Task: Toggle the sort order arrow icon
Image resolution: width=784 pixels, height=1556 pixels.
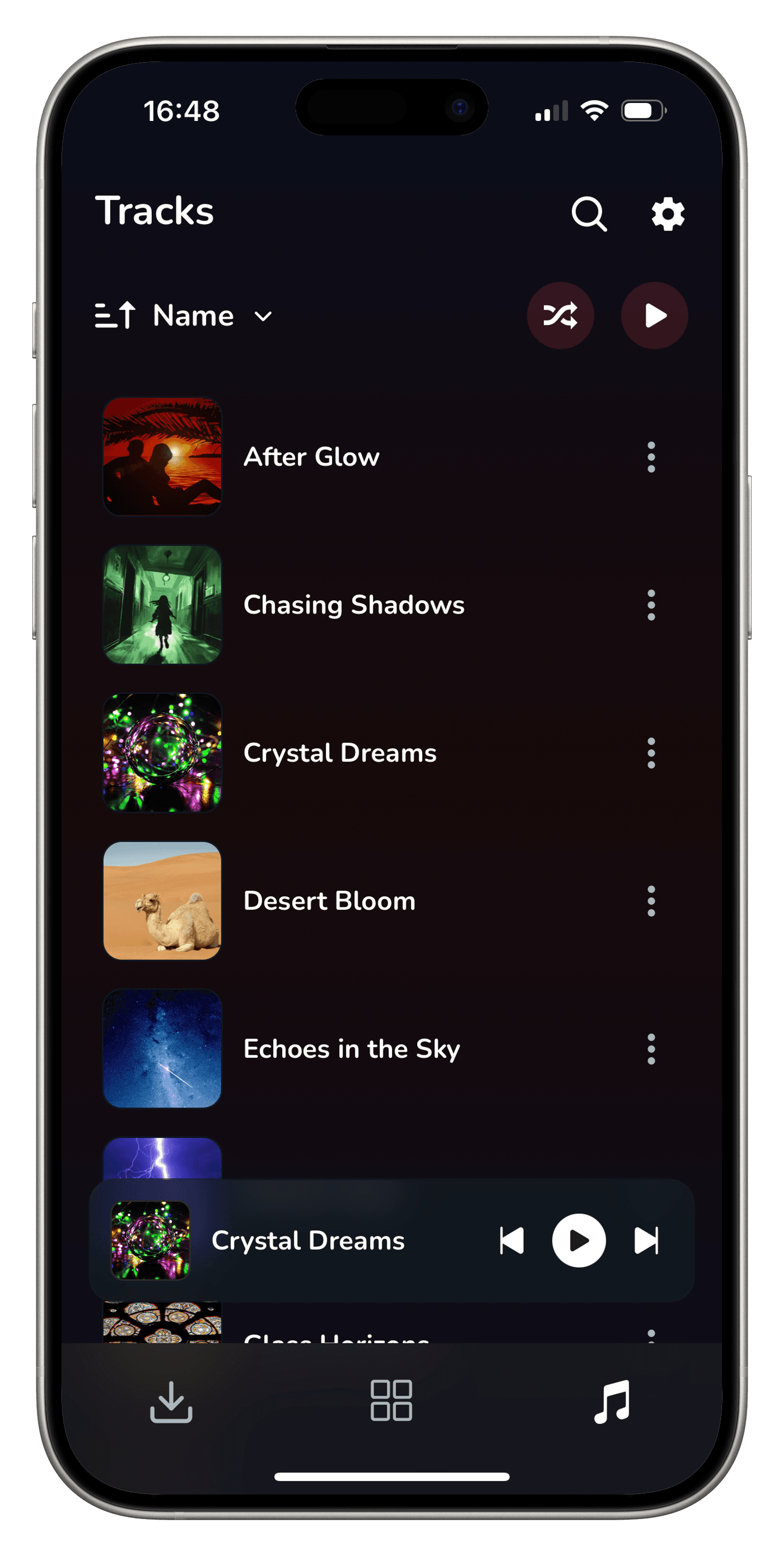Action: tap(115, 316)
